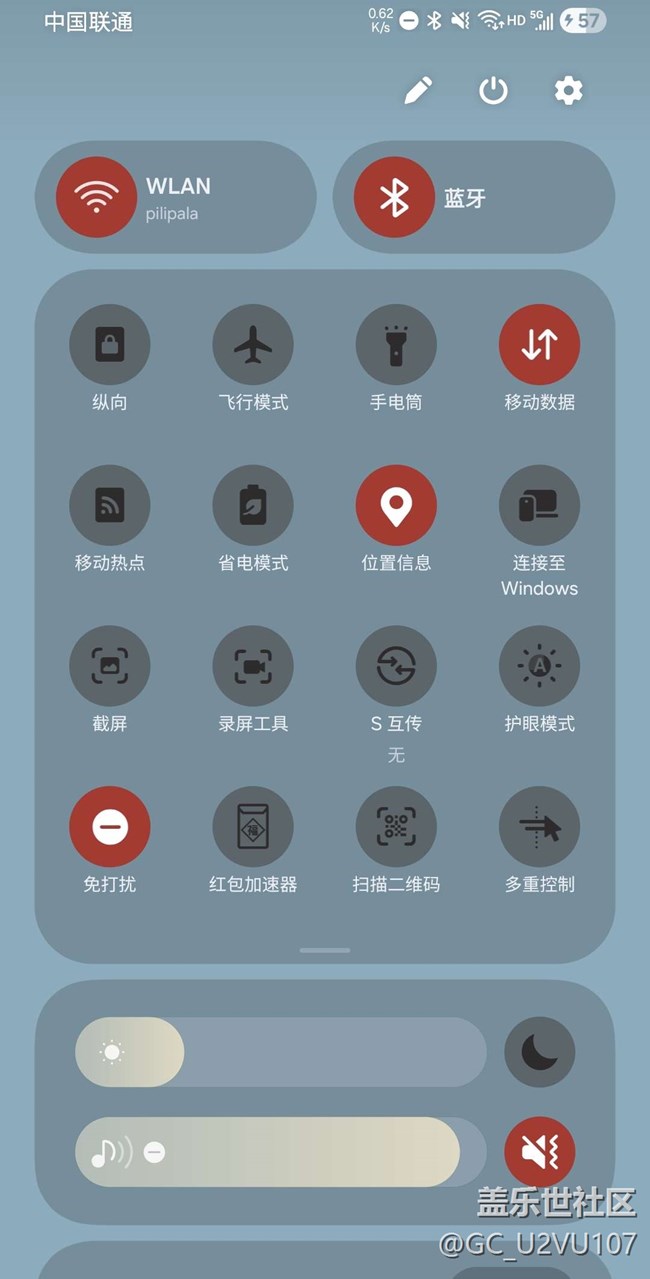The height and width of the screenshot is (1279, 650).
Task: Turn off Bluetooth (蓝牙)
Action: pyautogui.click(x=394, y=197)
